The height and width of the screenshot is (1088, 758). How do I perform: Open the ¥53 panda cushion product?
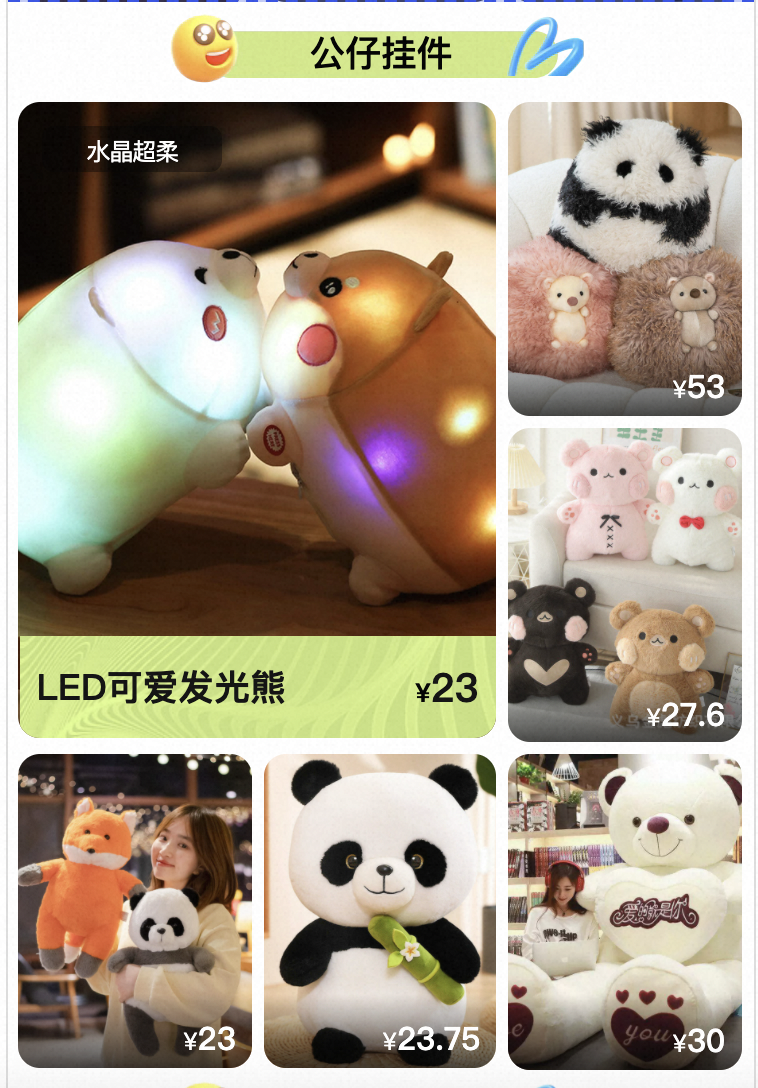pyautogui.click(x=625, y=258)
